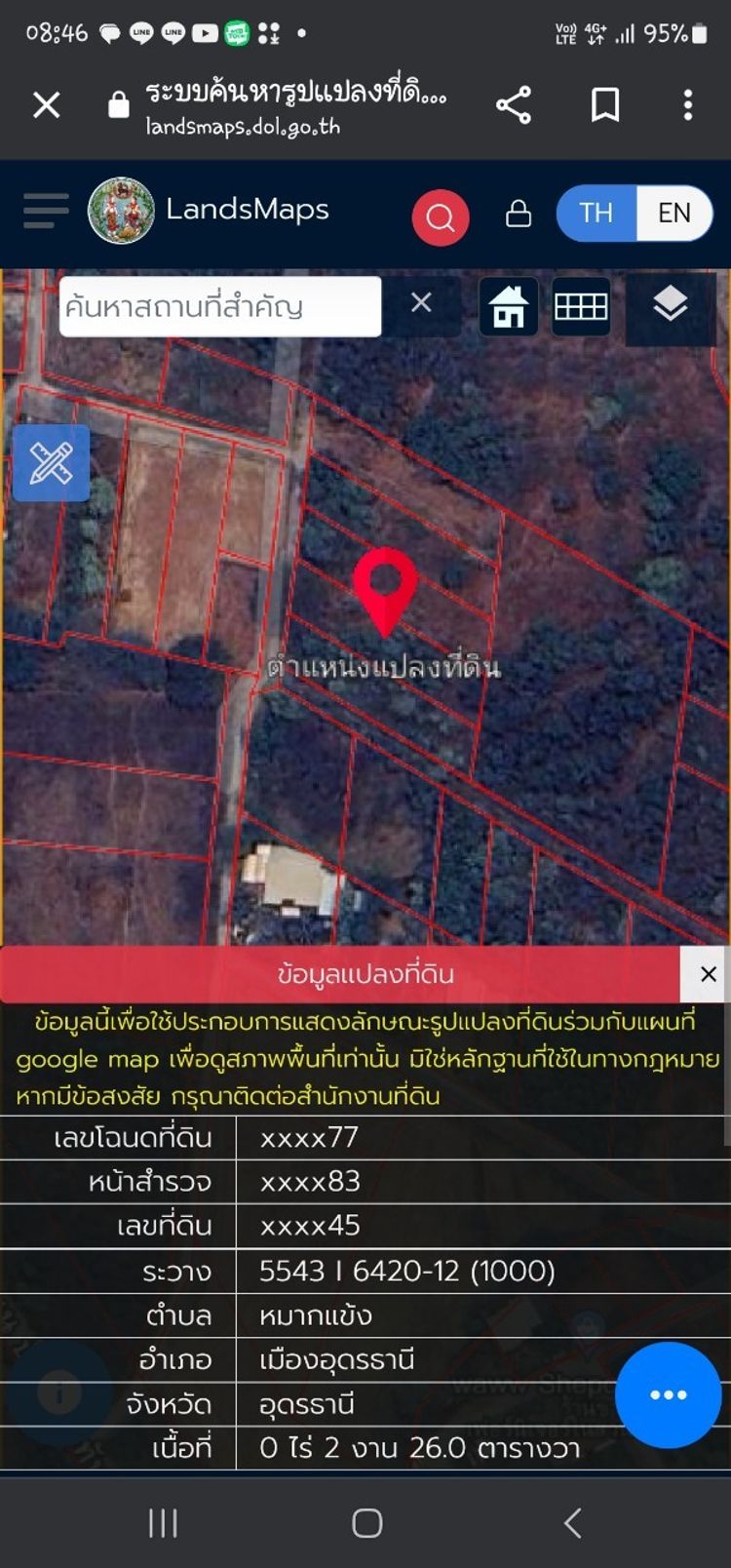Open the browser overflow menu
The height and width of the screenshot is (1568, 731).
tap(688, 105)
